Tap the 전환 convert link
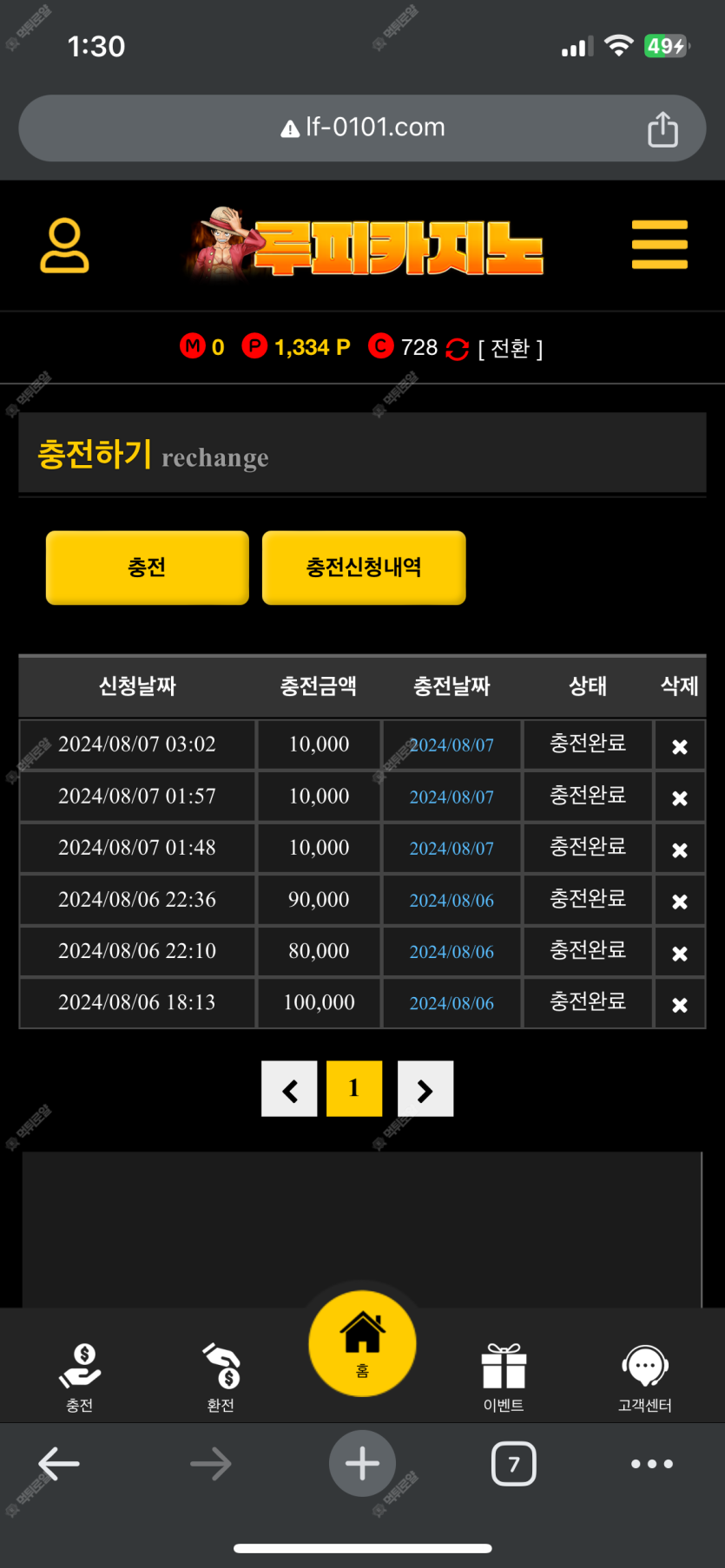725x1568 pixels. pos(510,349)
